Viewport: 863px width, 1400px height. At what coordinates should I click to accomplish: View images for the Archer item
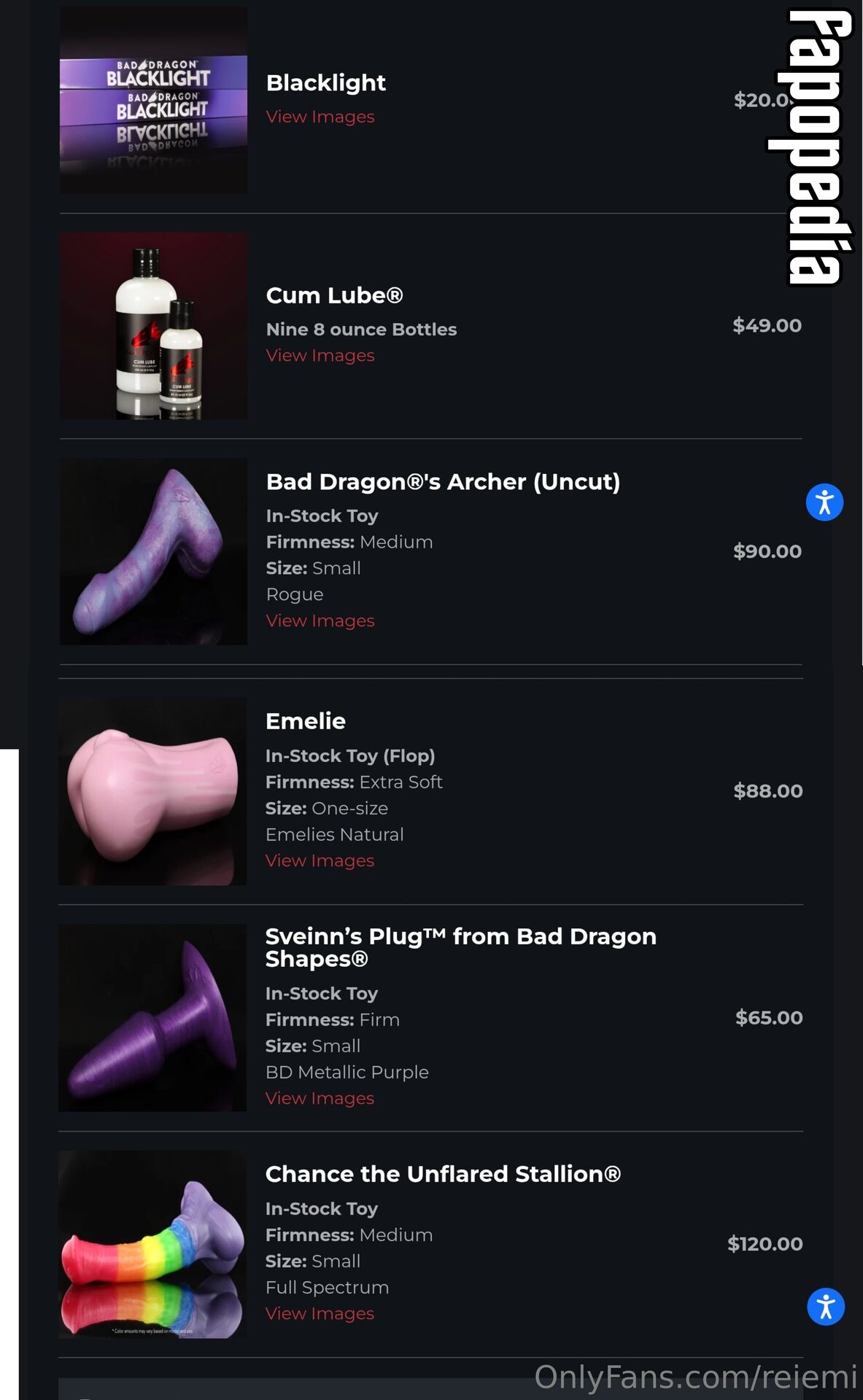(320, 621)
